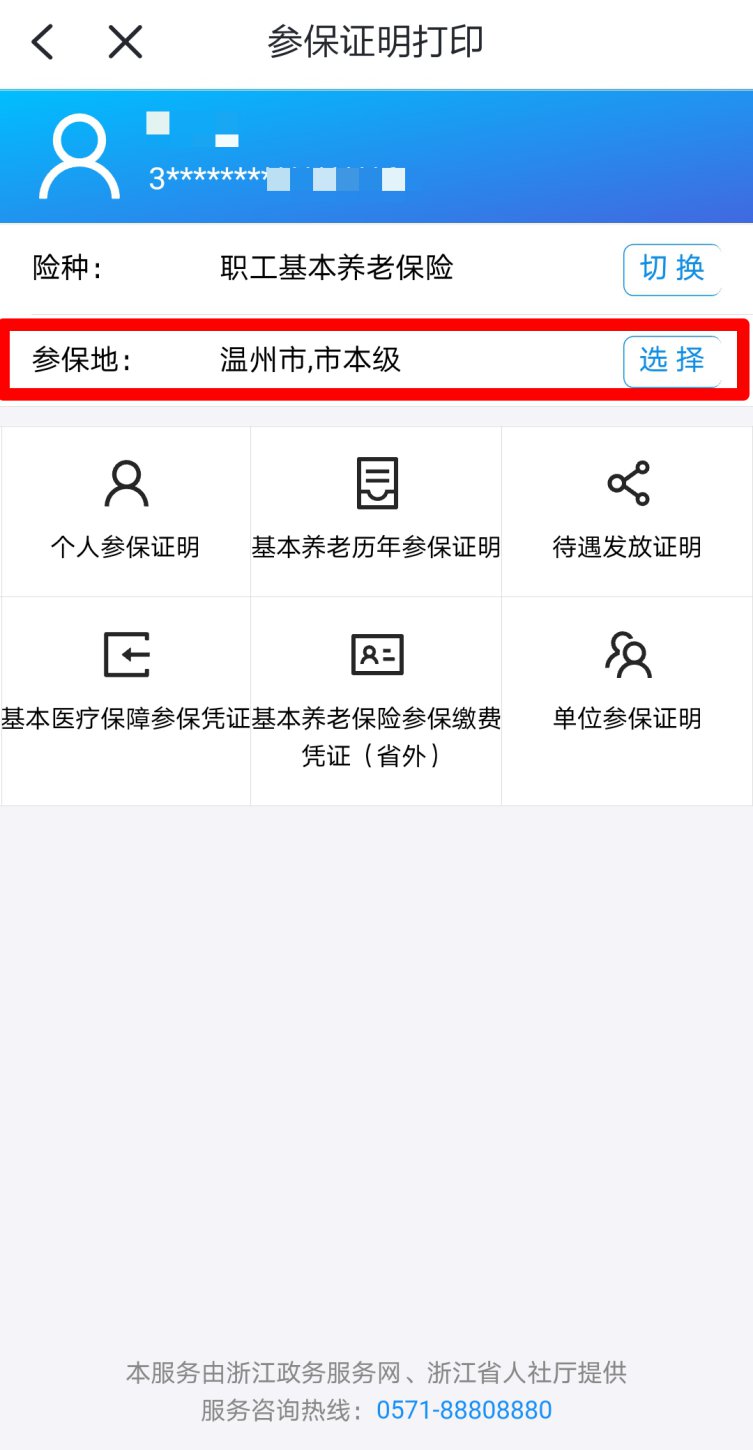Screen dimensions: 753x1450
Task: Tap 切换 to change insurance type
Action: pyautogui.click(x=671, y=269)
